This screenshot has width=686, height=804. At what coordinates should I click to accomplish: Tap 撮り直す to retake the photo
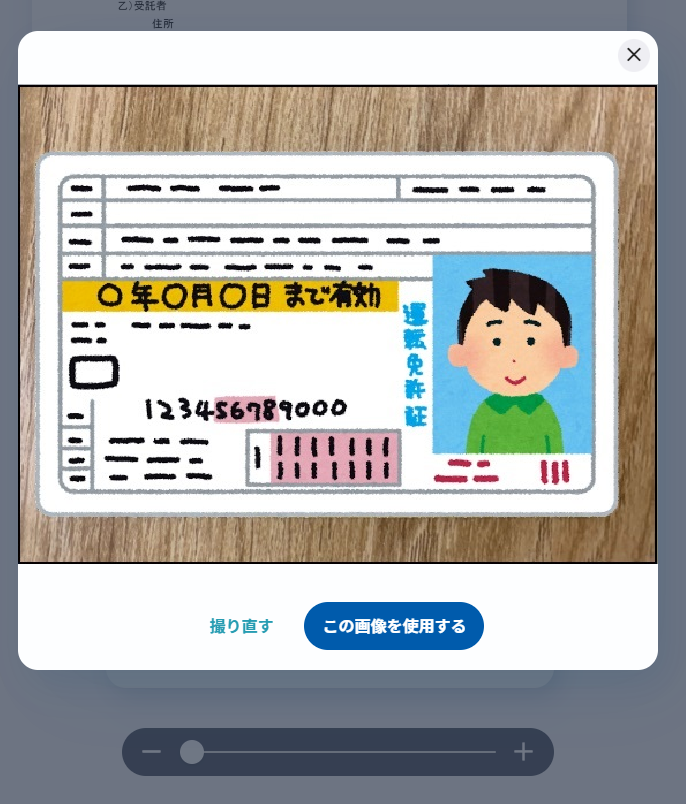click(x=241, y=626)
